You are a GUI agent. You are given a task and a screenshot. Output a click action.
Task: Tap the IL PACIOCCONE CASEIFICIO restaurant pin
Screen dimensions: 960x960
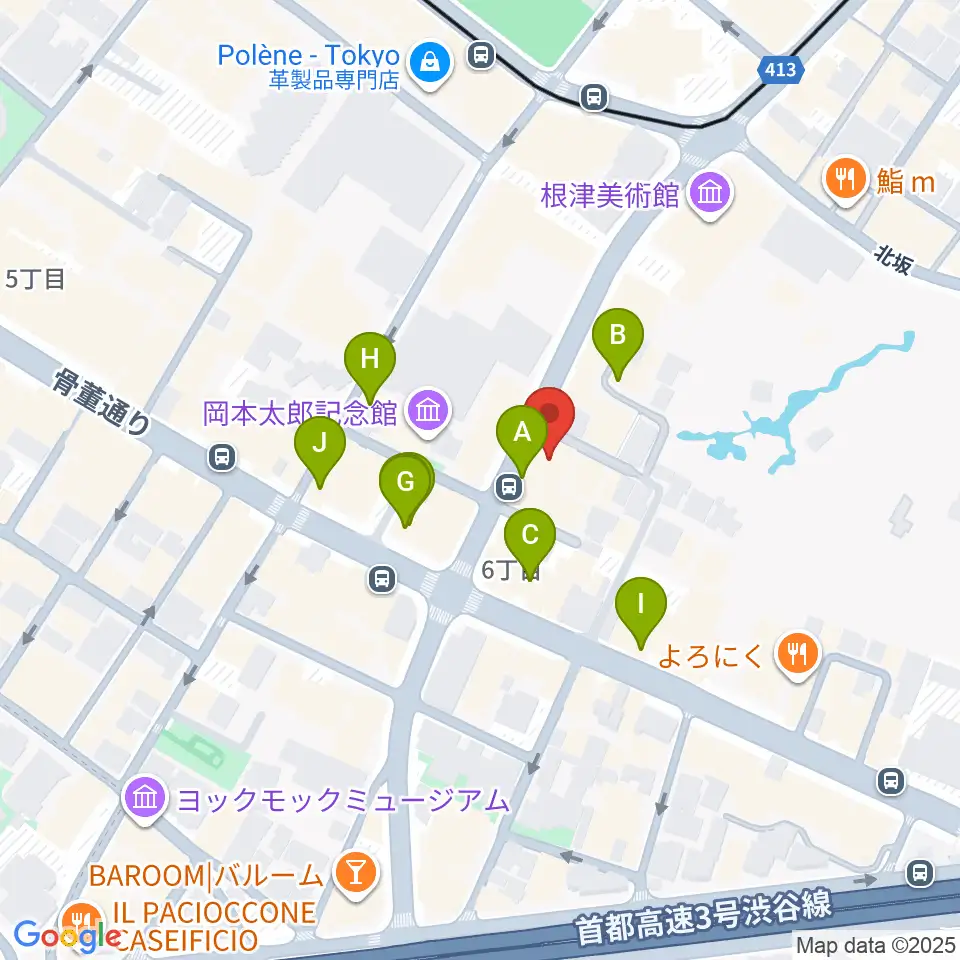pyautogui.click(x=82, y=920)
